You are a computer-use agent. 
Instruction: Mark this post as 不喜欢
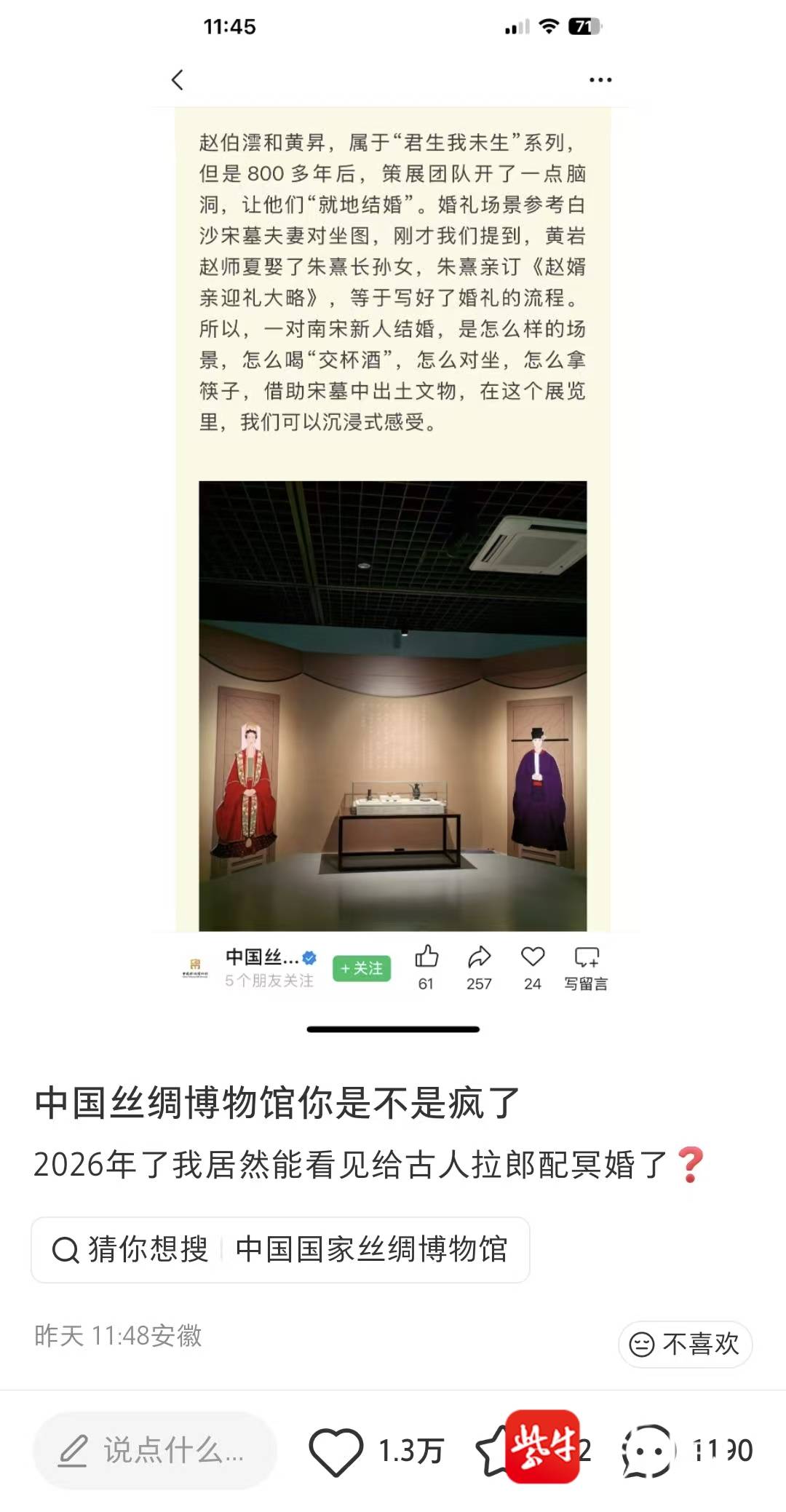pos(685,1344)
